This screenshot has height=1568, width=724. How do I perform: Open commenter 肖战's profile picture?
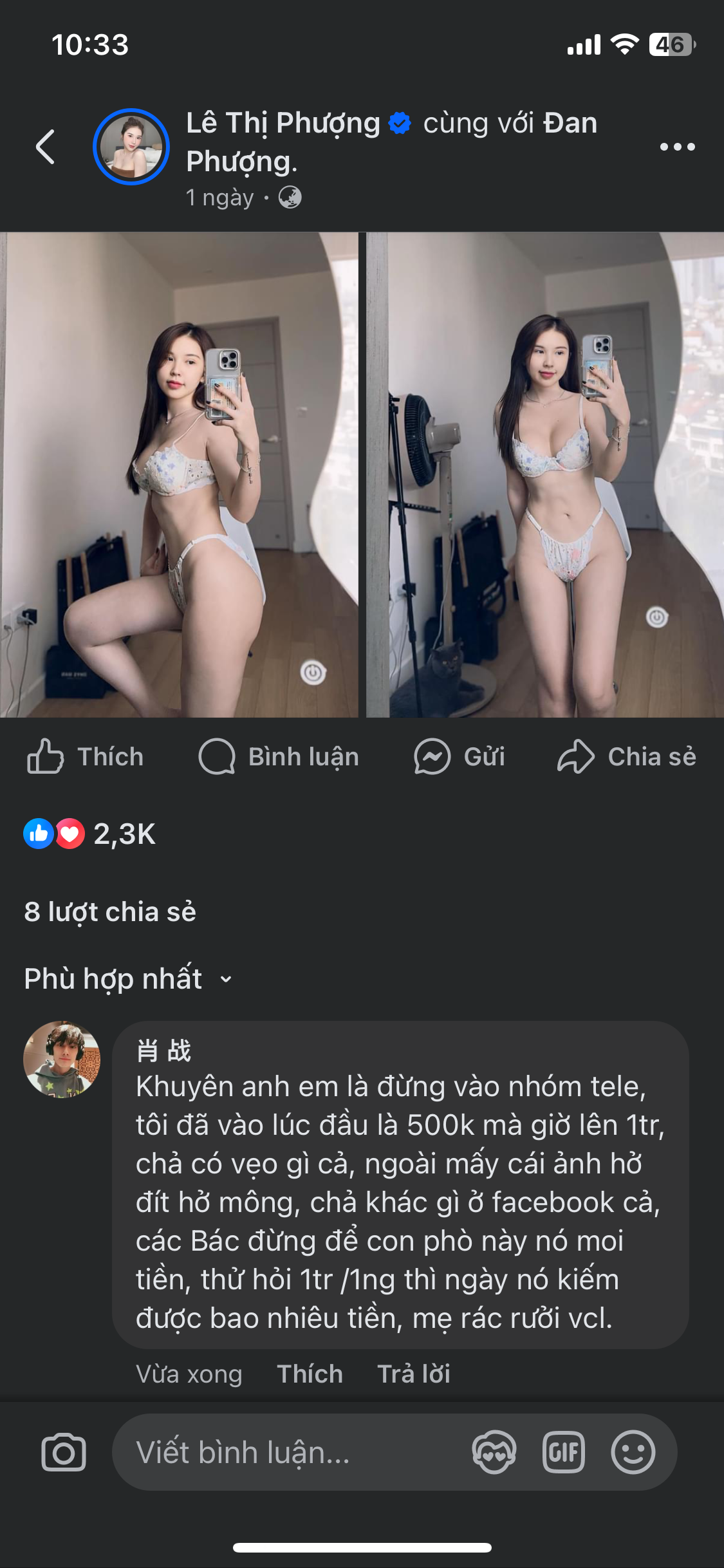pyautogui.click(x=62, y=1059)
